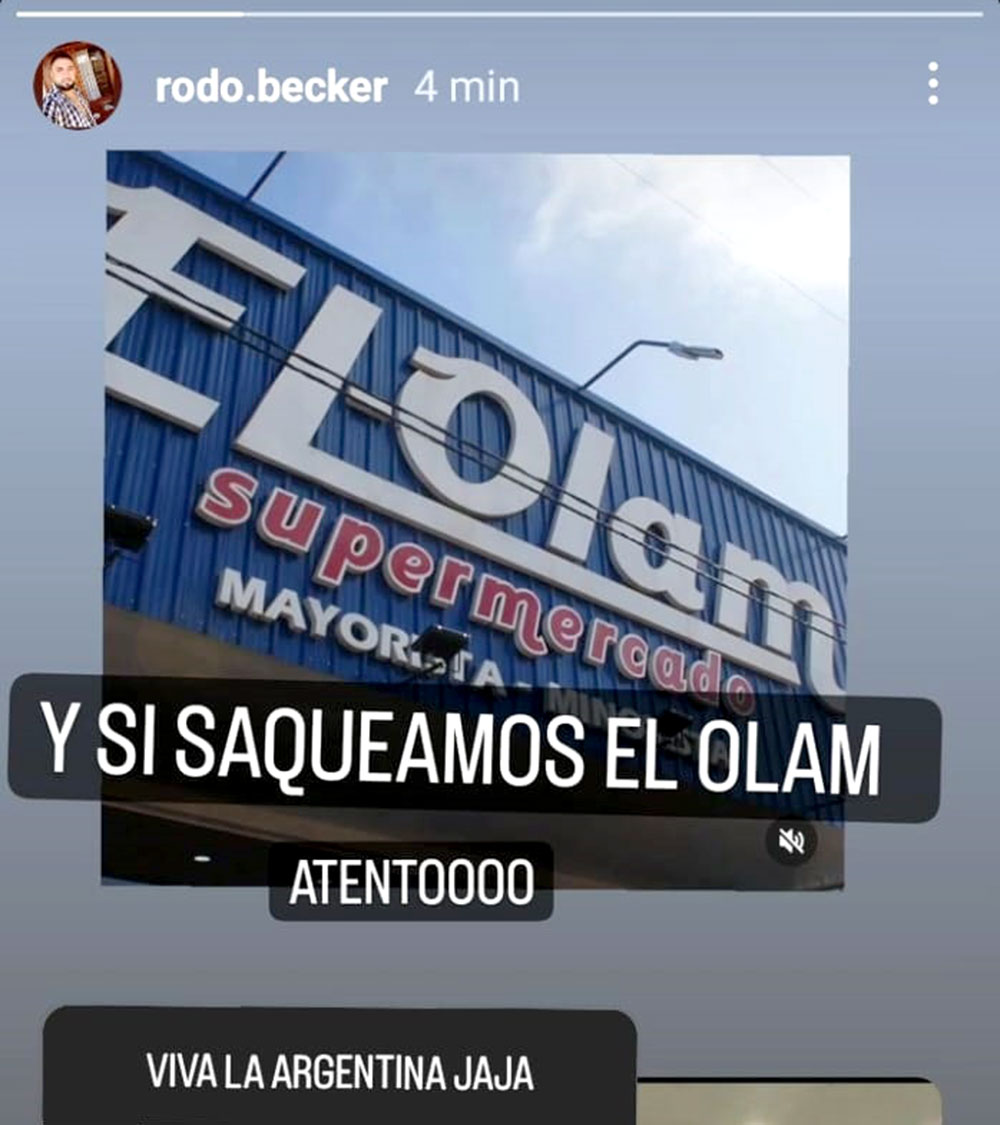
Task: Open the story overflow menu
Action: (932, 84)
